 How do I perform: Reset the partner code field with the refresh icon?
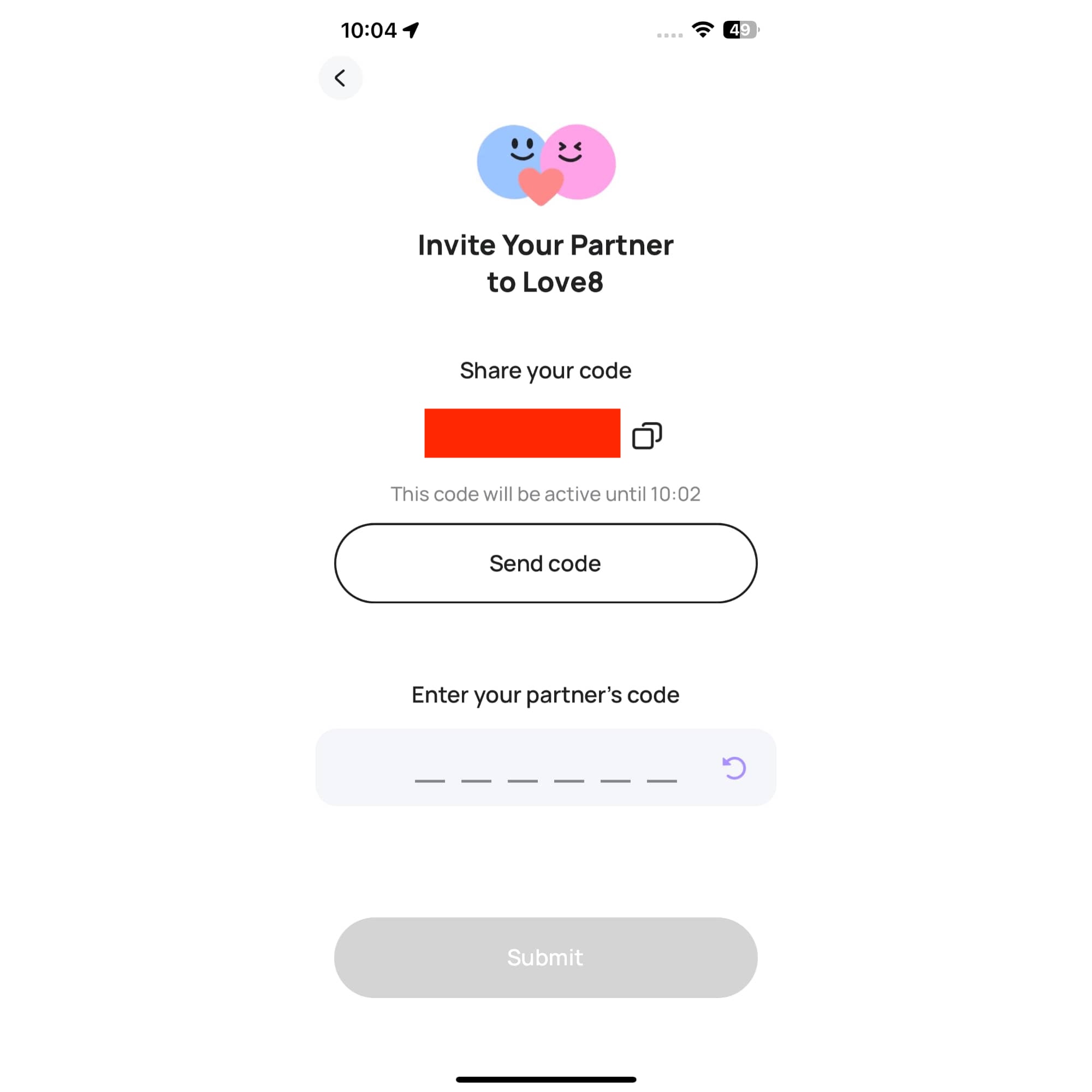(734, 768)
